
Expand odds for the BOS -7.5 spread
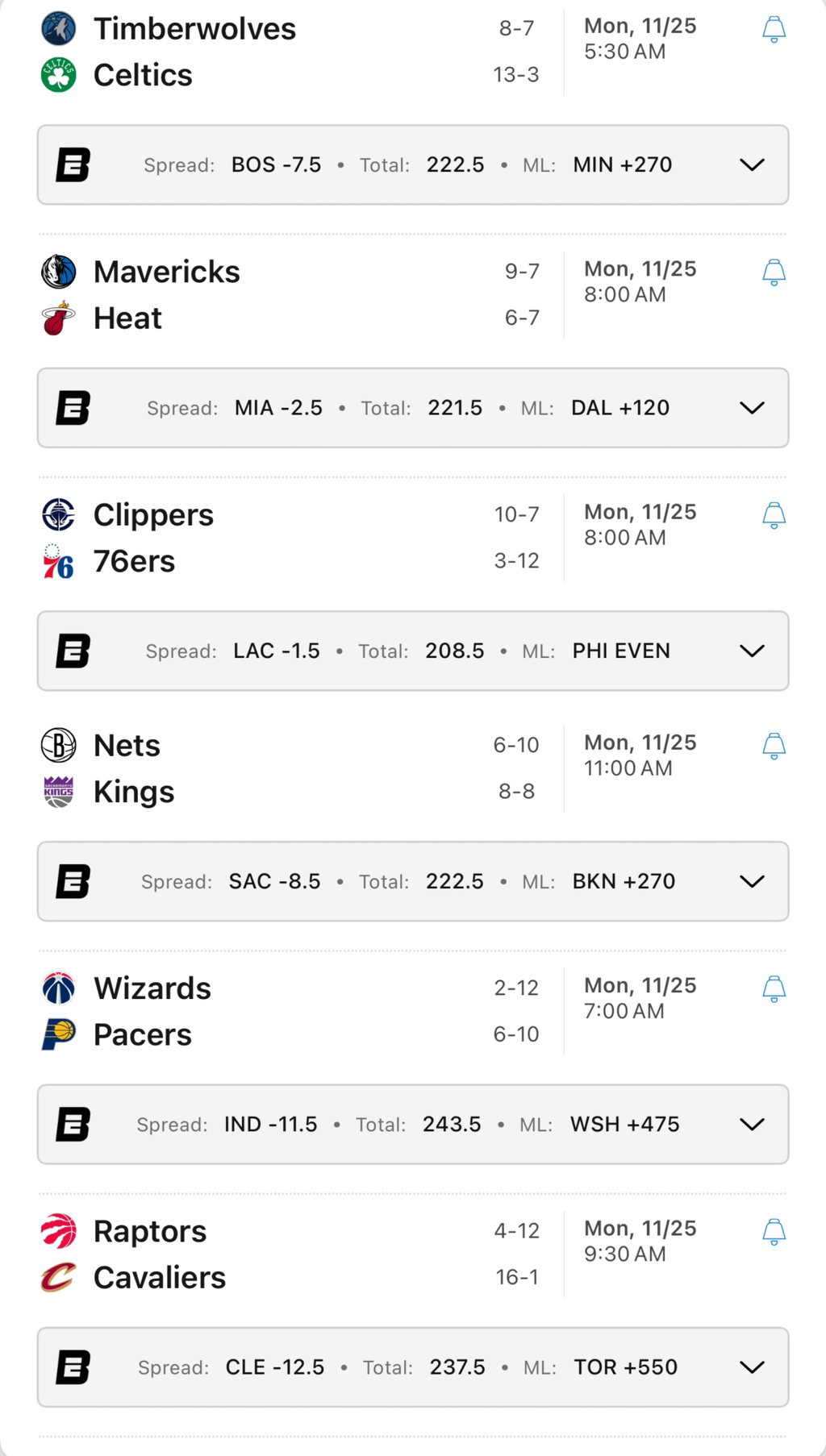click(x=751, y=165)
